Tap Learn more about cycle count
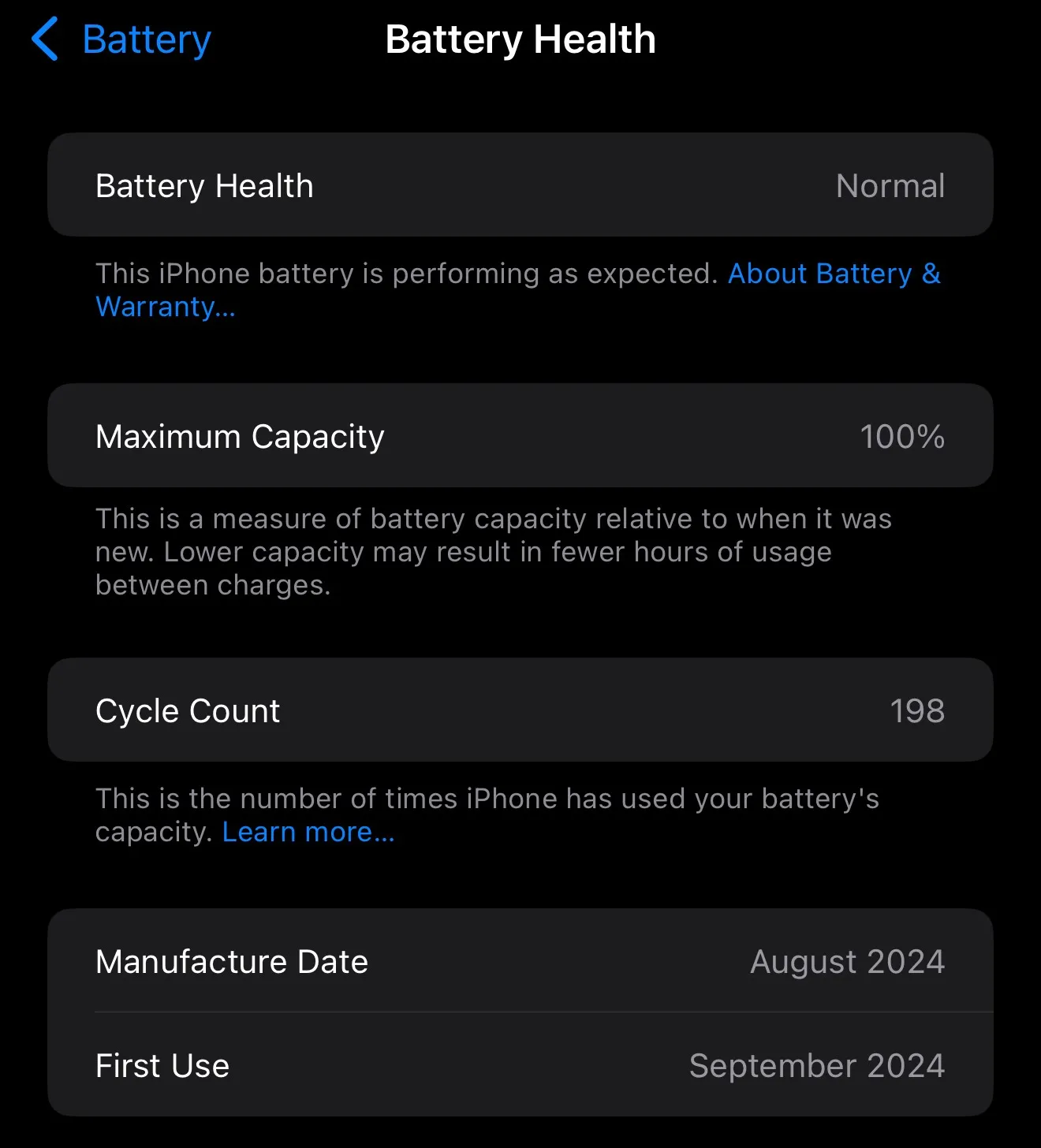 tap(308, 832)
